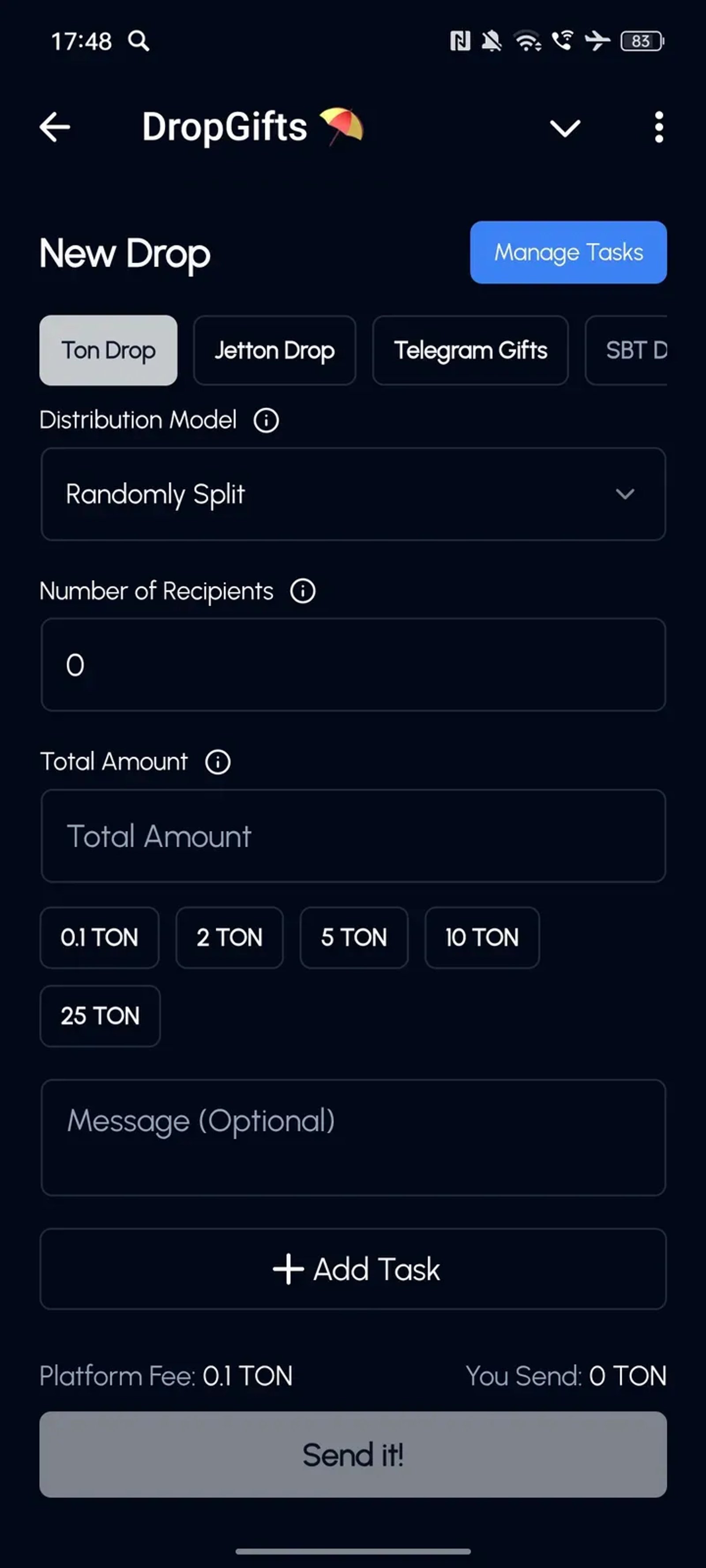Tap the Total Amount info icon
The image size is (706, 1568).
pos(218,762)
